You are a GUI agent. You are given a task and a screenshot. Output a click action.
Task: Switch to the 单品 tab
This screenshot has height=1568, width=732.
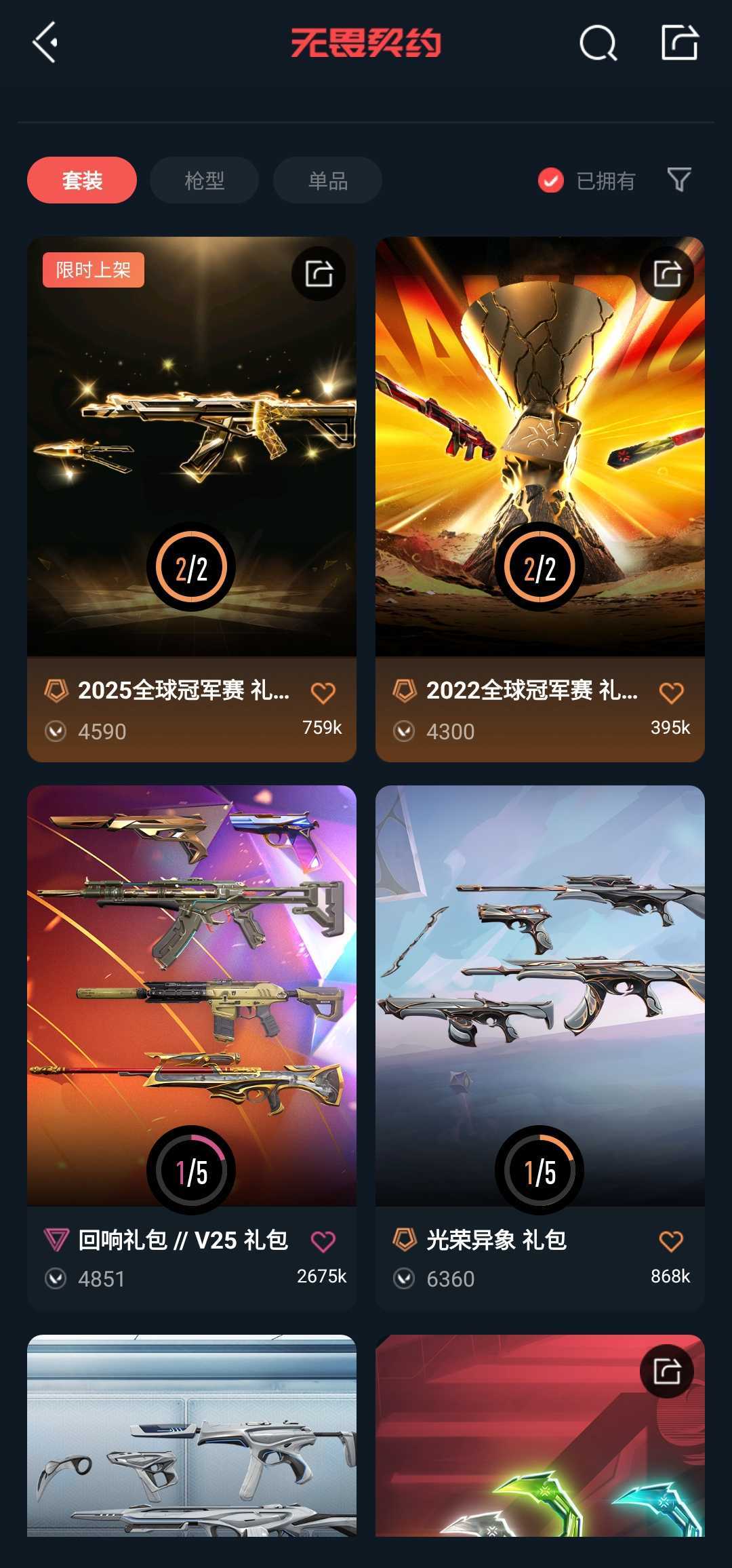pyautogui.click(x=327, y=180)
